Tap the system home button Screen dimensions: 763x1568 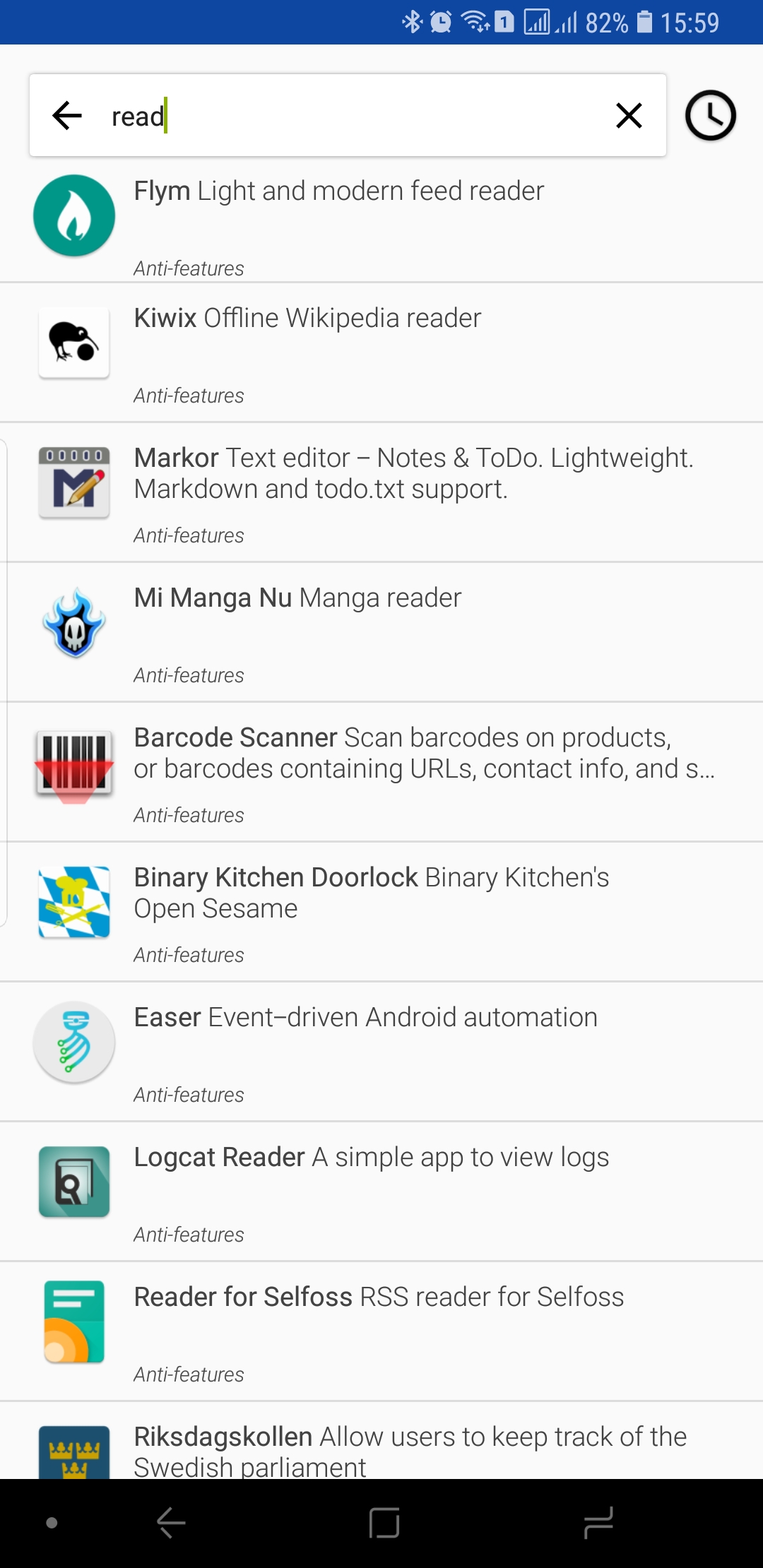(x=384, y=1523)
